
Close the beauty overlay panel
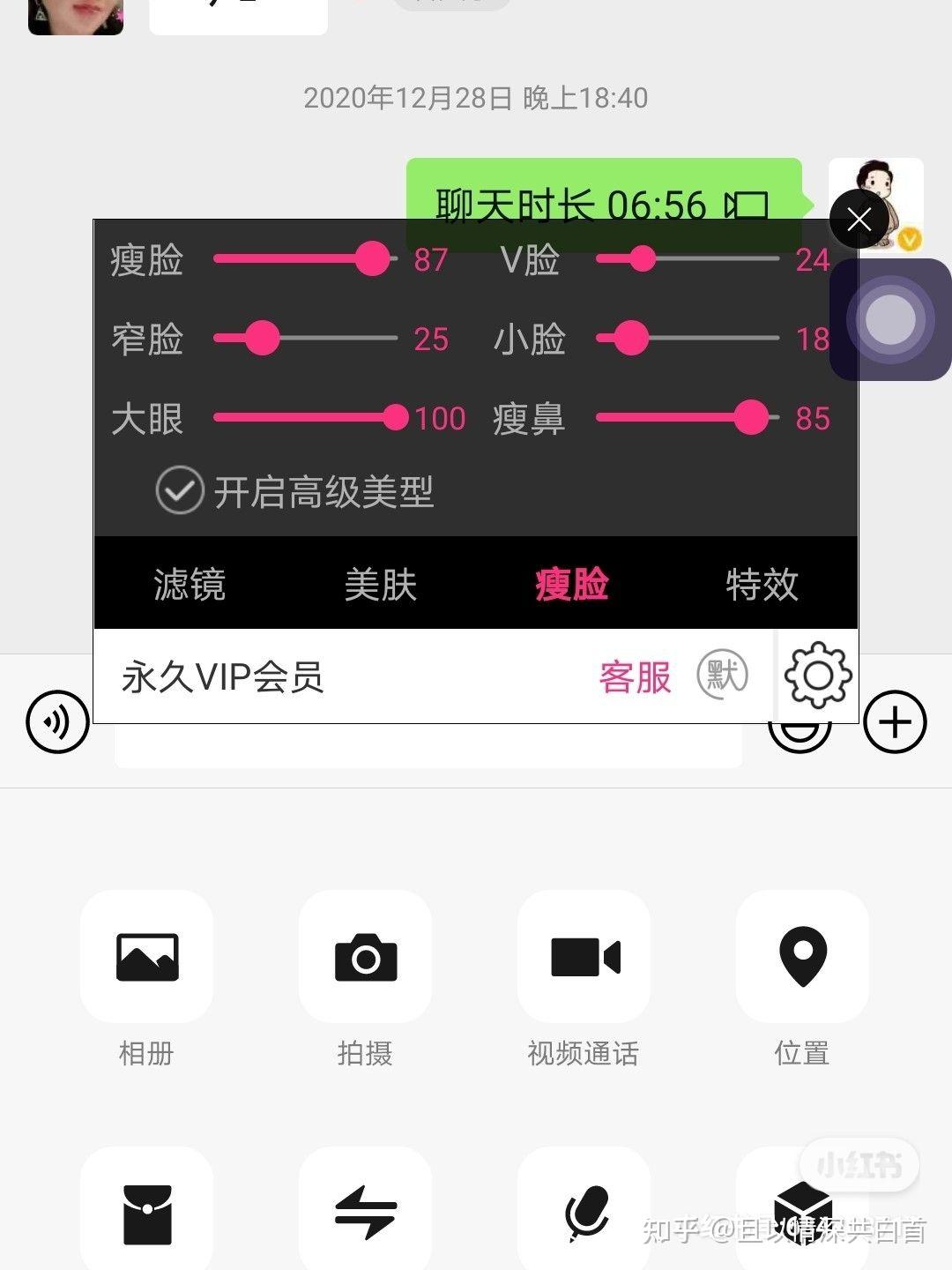tap(859, 219)
